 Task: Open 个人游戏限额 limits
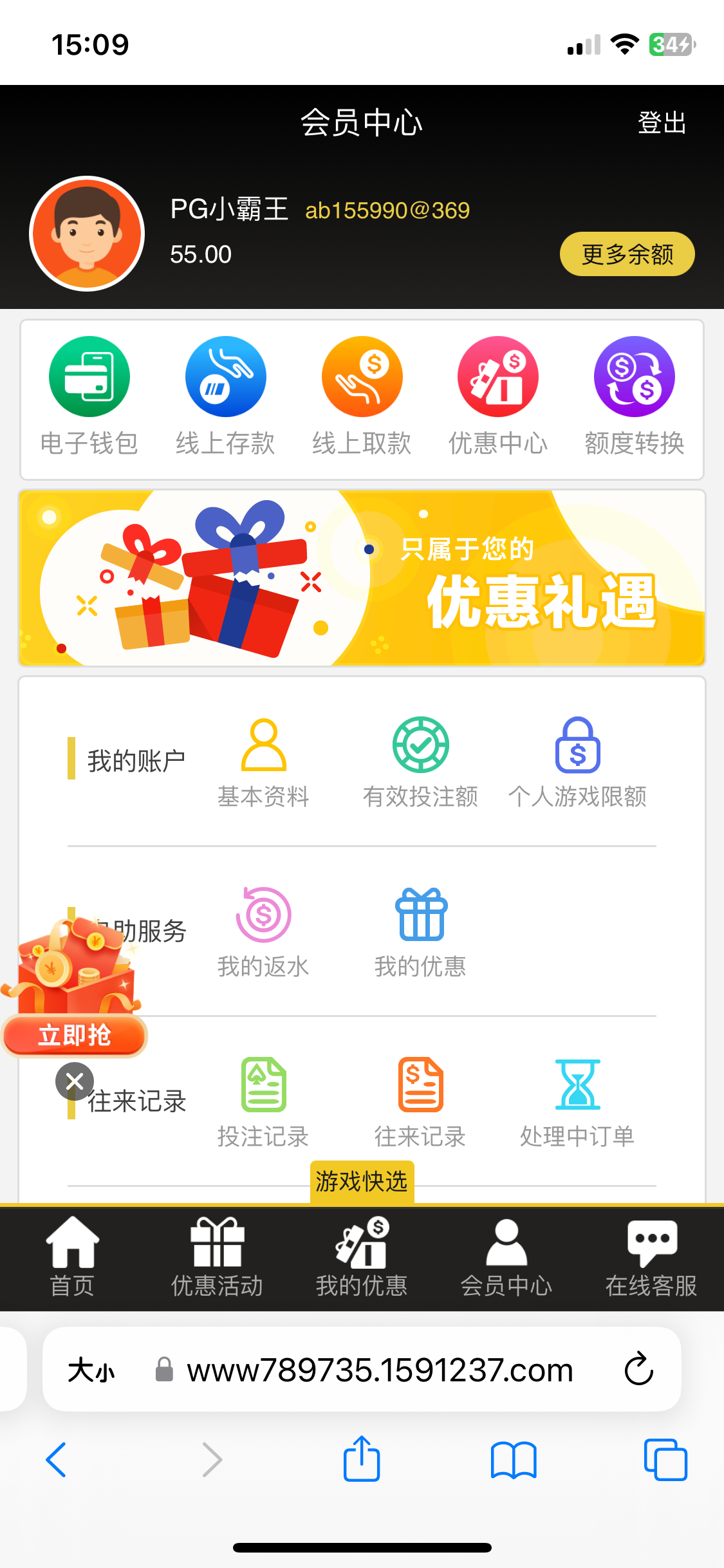click(x=577, y=763)
